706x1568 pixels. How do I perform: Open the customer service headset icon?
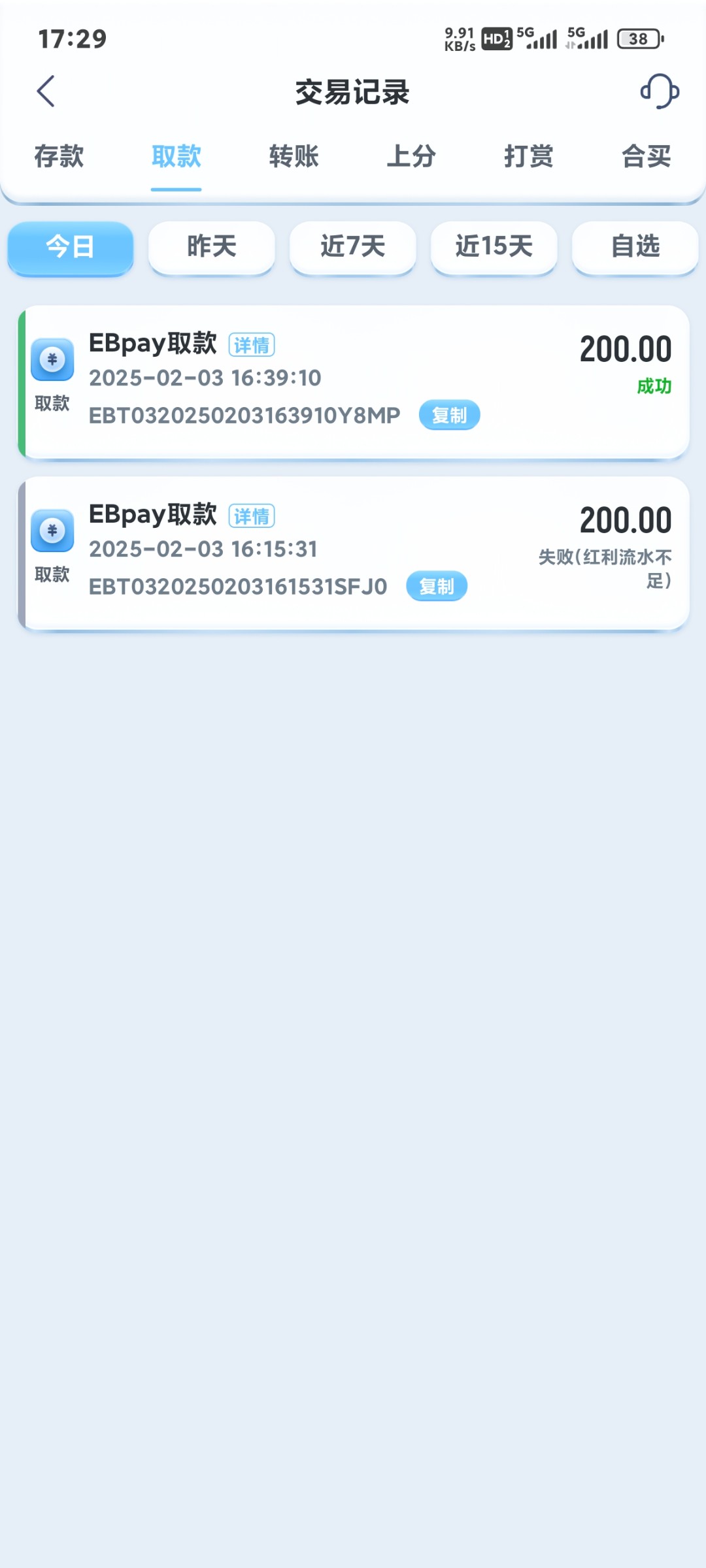tap(659, 91)
